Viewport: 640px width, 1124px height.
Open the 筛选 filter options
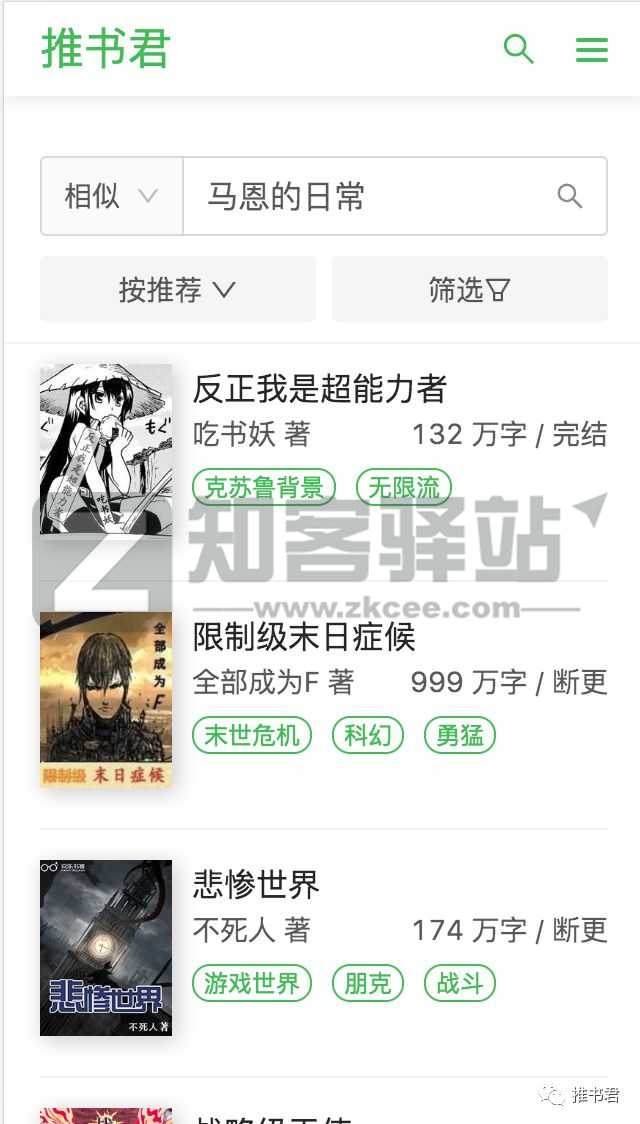(x=469, y=289)
